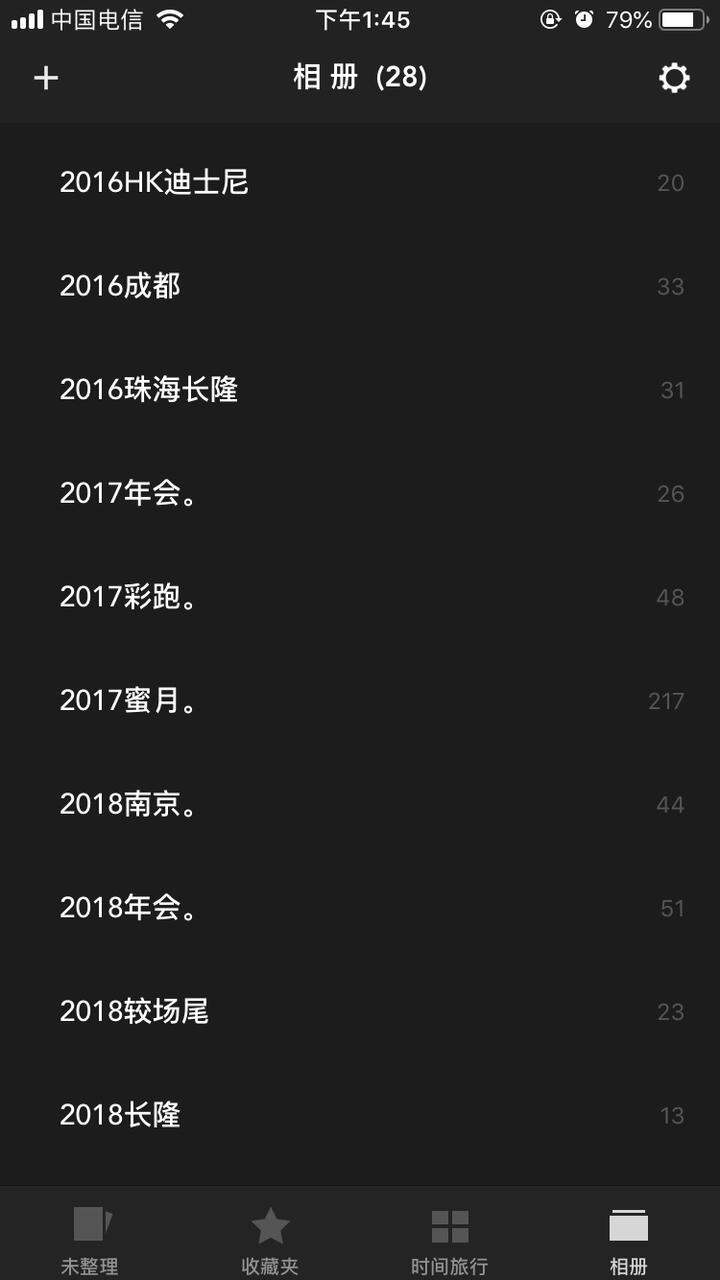Screen dimensions: 720x1280
Task: Open the 2016成都 album
Action: pyautogui.click(x=360, y=286)
